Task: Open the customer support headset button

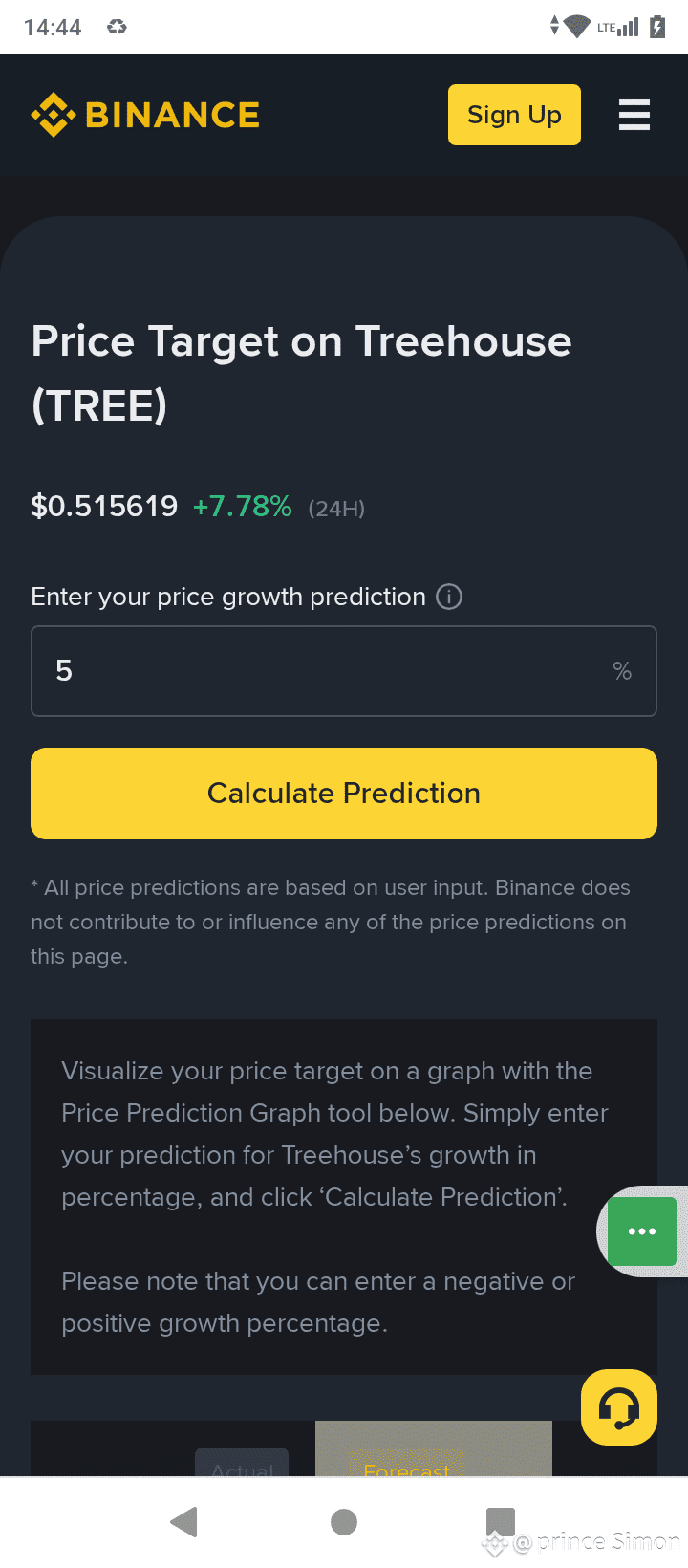Action: [619, 1407]
